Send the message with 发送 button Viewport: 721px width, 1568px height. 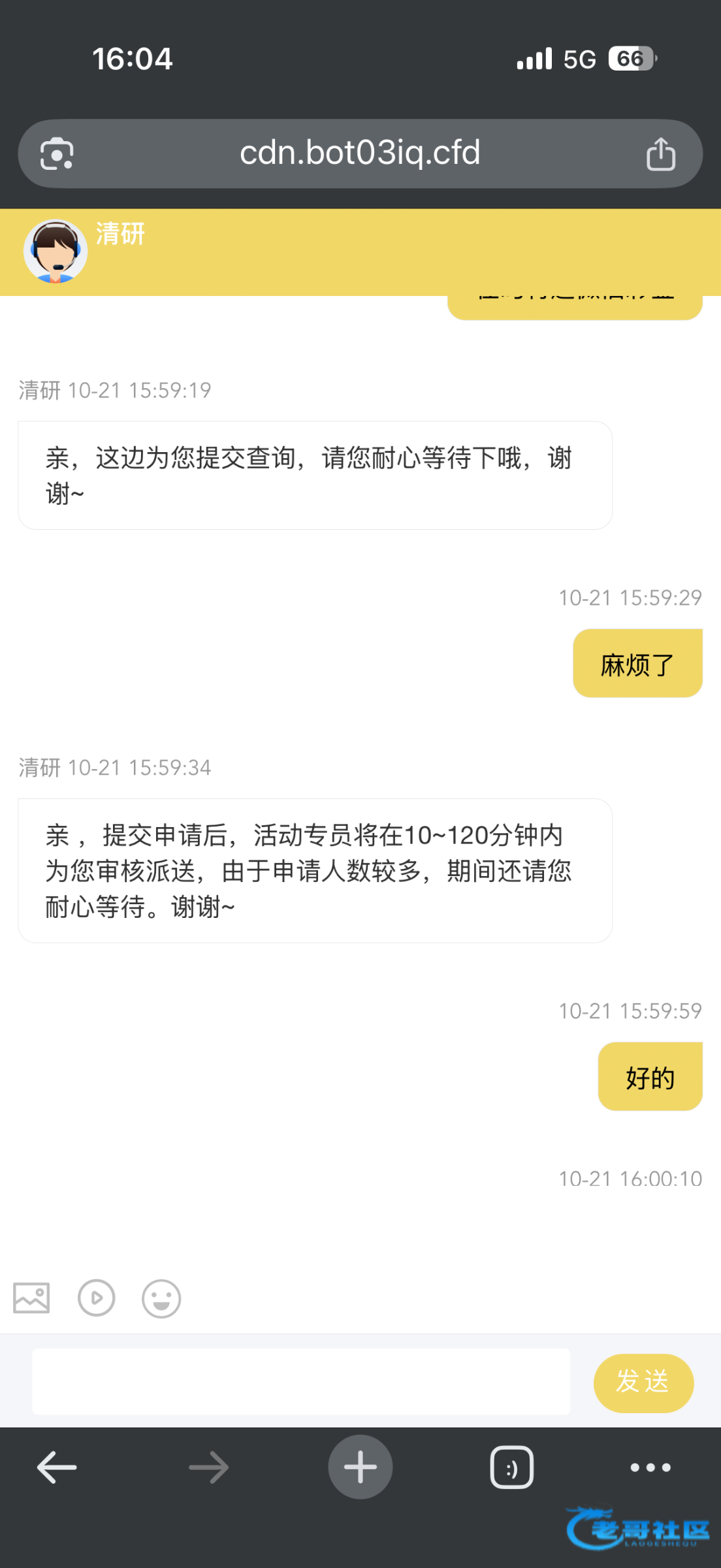click(643, 1382)
